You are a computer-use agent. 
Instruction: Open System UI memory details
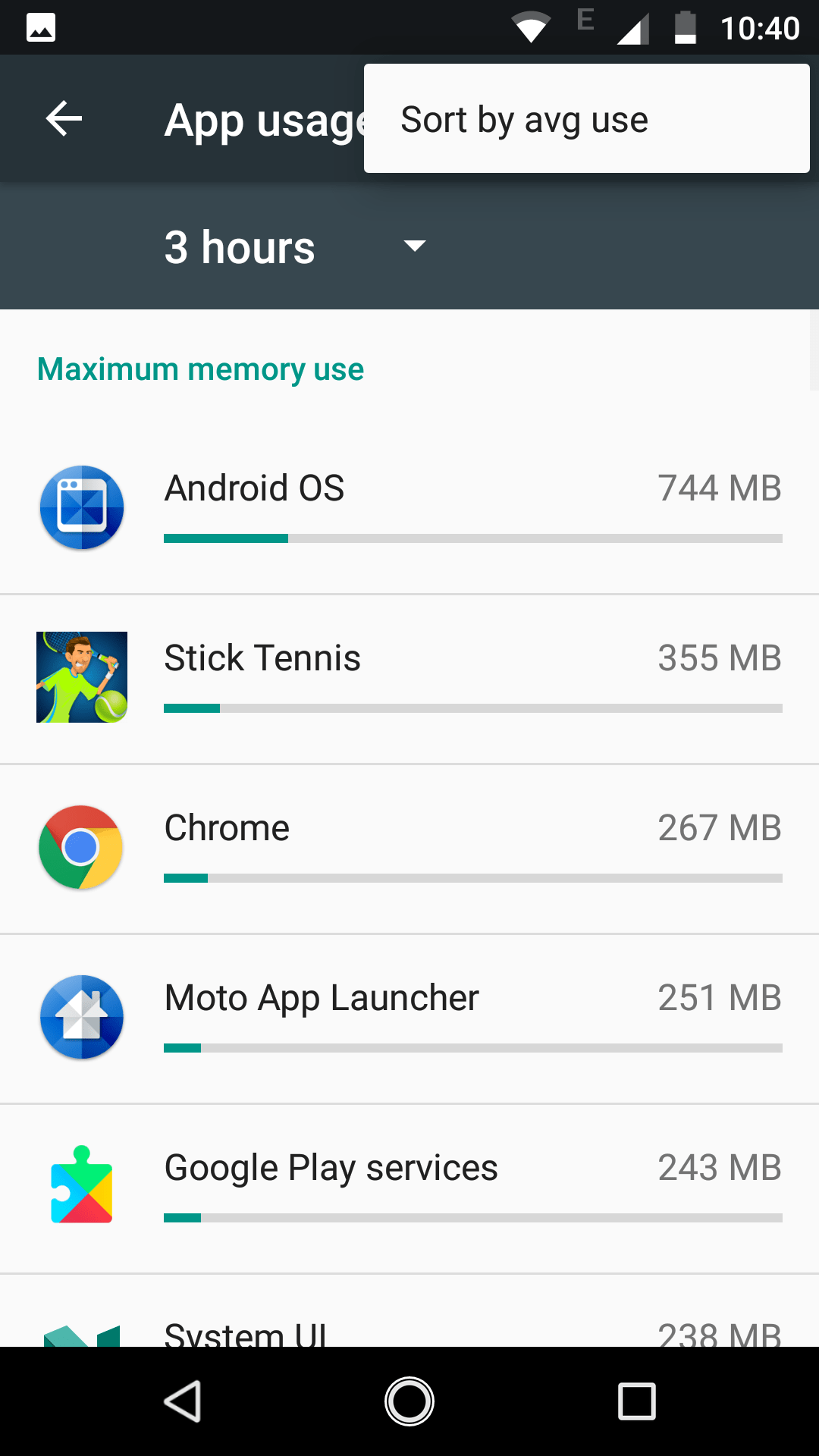pyautogui.click(x=409, y=1311)
